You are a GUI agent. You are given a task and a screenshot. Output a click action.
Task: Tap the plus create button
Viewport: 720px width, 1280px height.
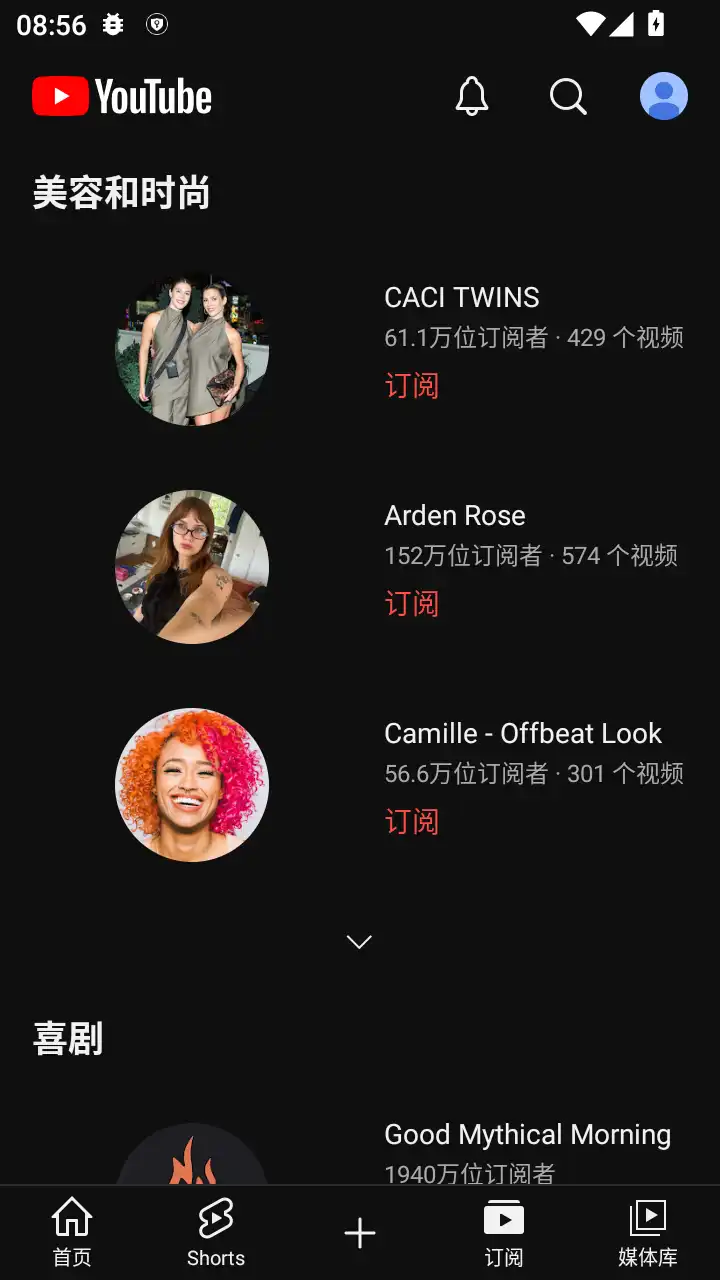tap(360, 1233)
